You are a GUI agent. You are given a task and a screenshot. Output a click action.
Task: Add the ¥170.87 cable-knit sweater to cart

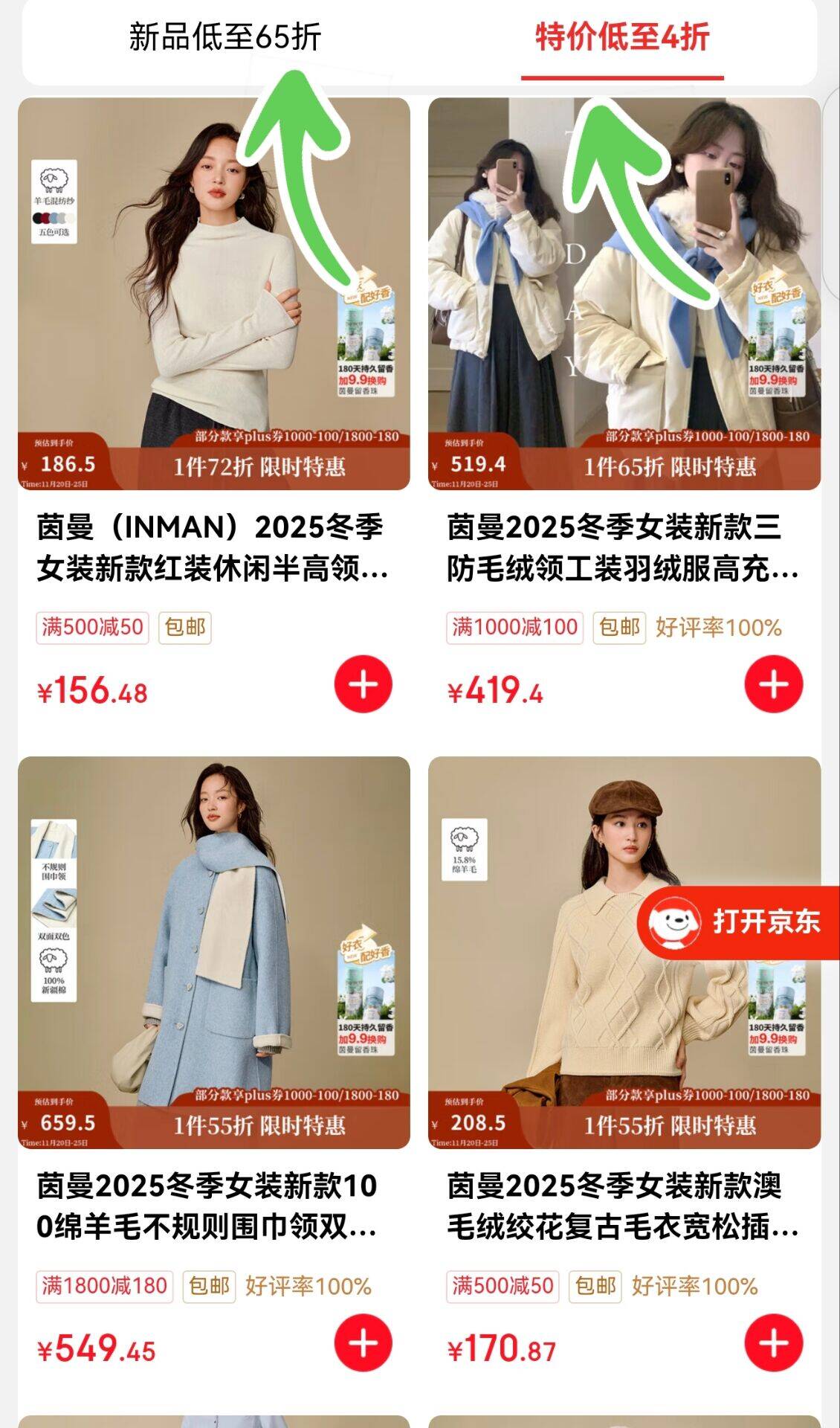coord(773,1343)
